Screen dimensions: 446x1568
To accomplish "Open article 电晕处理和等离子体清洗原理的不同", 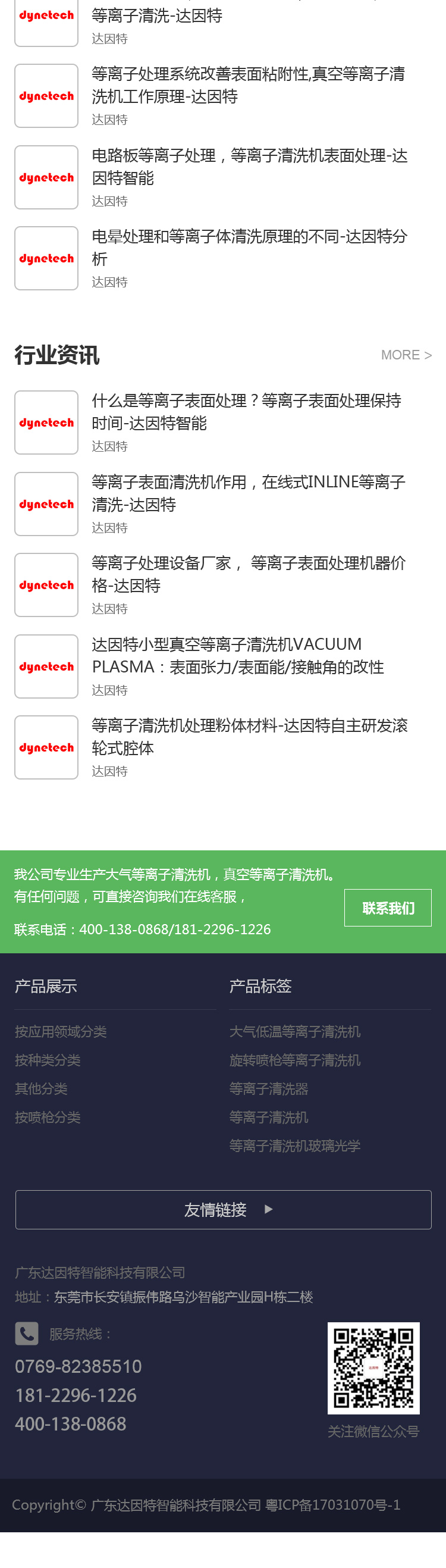I will pyautogui.click(x=250, y=247).
